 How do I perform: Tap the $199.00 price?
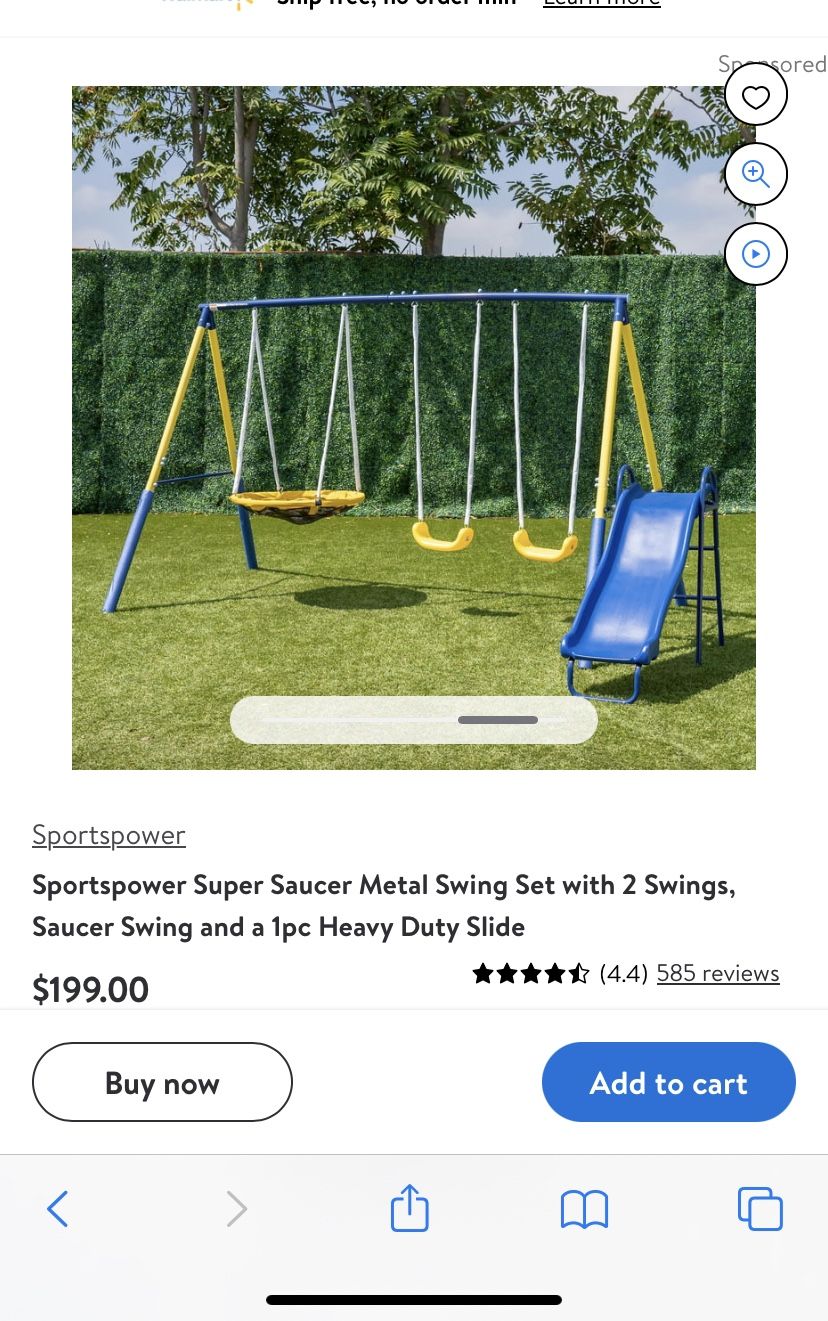coord(90,989)
